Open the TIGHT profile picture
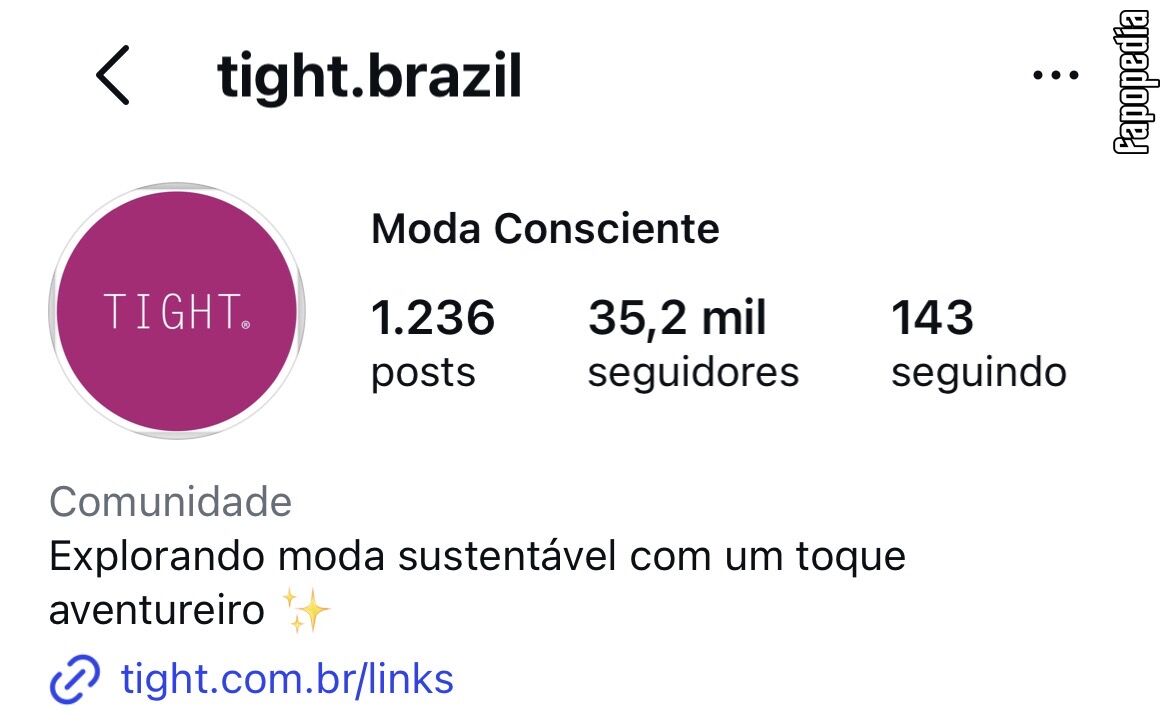1170x722 pixels. pos(177,311)
